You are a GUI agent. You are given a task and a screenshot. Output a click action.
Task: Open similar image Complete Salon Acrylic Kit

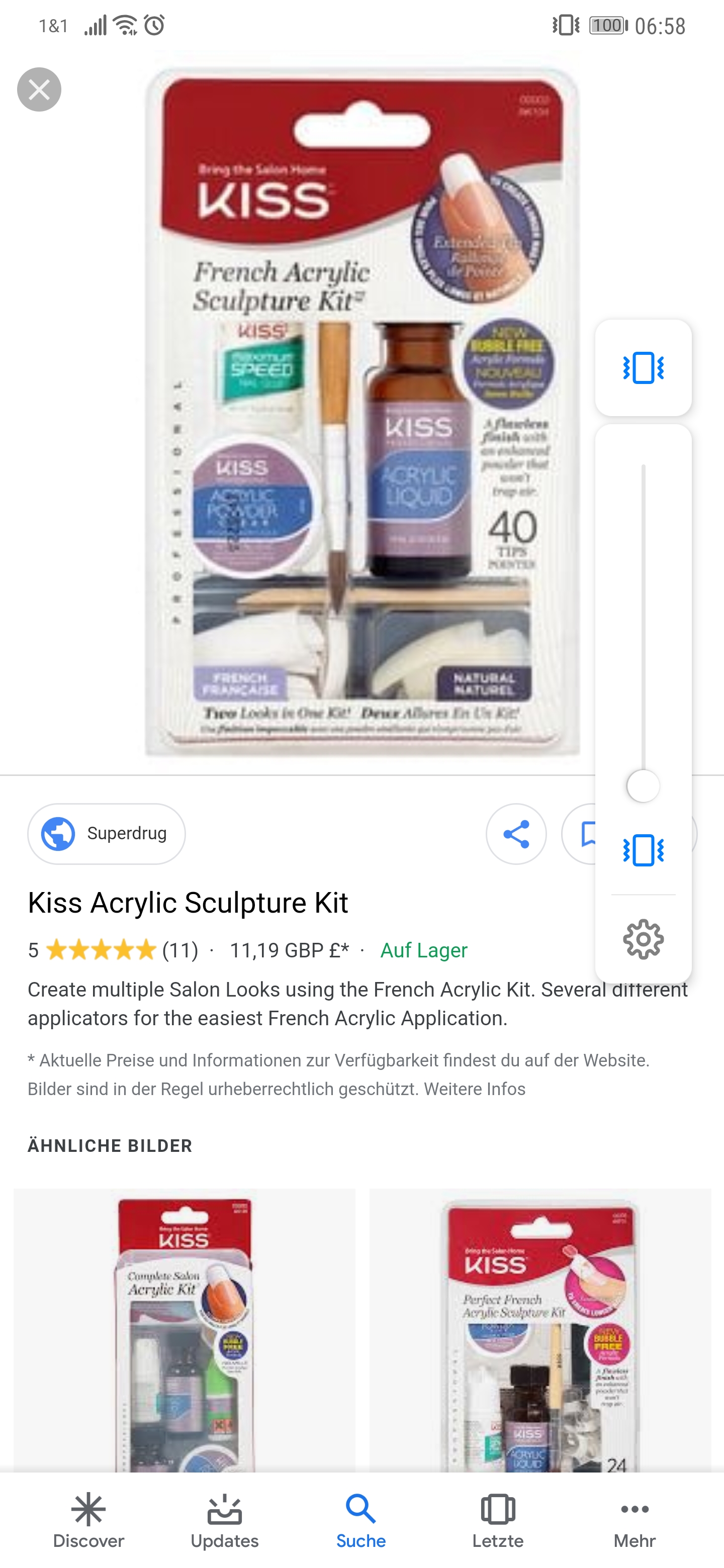point(185,1330)
